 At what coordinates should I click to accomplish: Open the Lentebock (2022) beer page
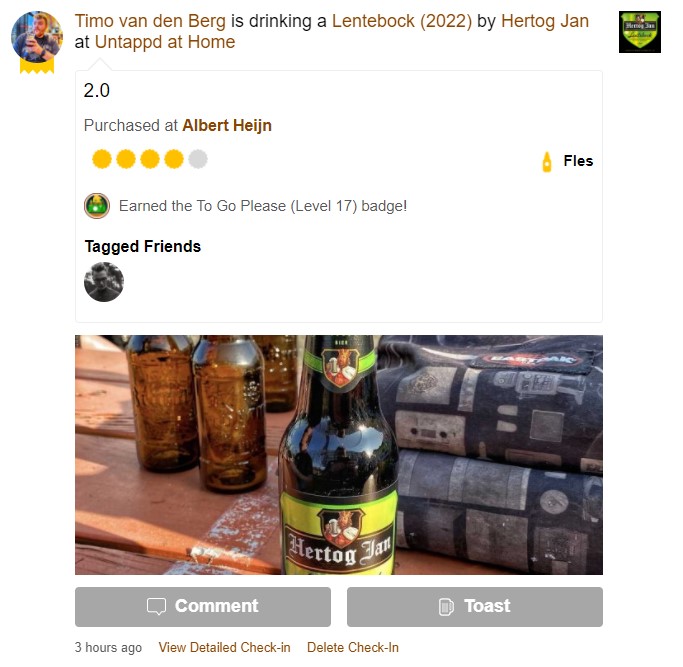(x=402, y=21)
